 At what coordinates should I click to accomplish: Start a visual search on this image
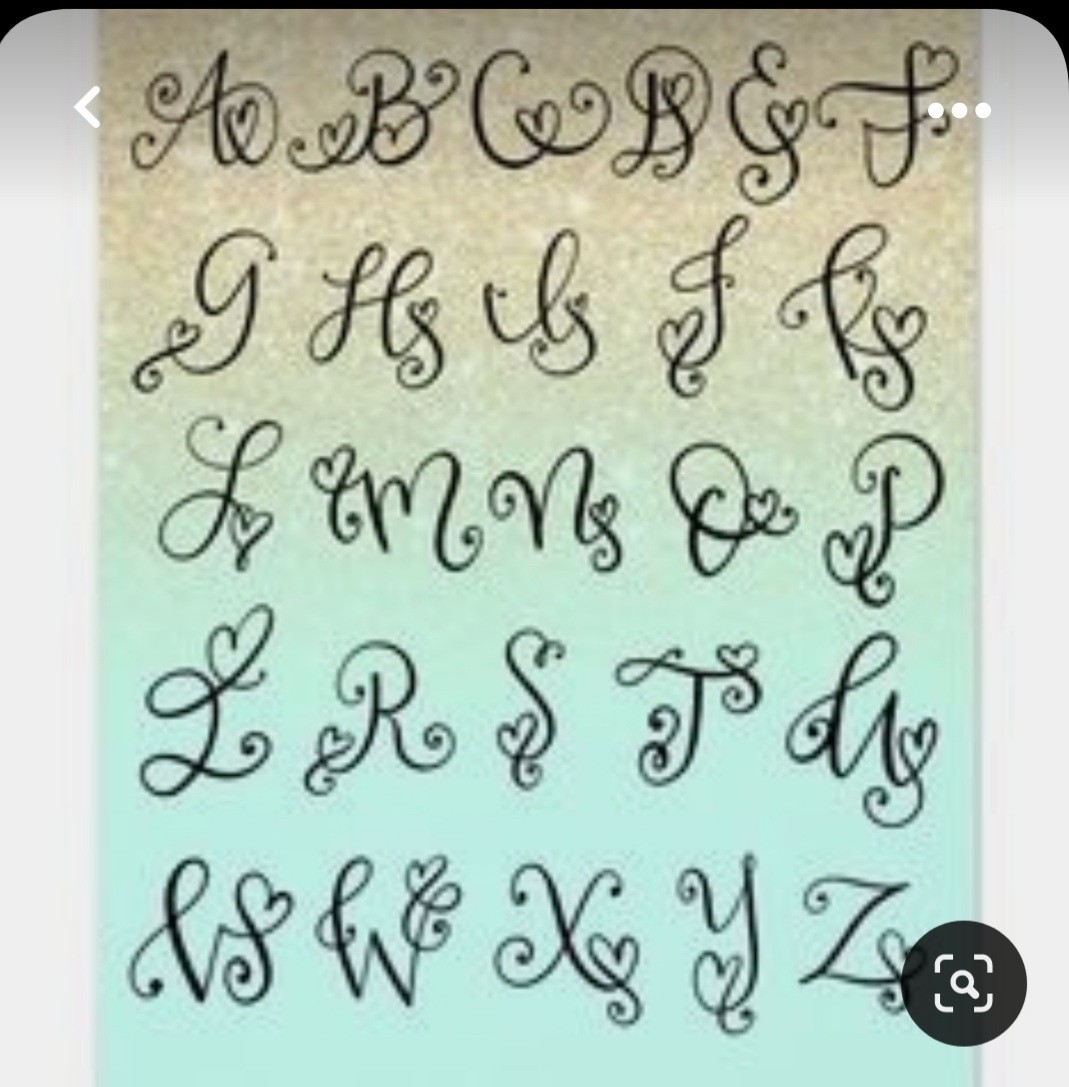964,983
